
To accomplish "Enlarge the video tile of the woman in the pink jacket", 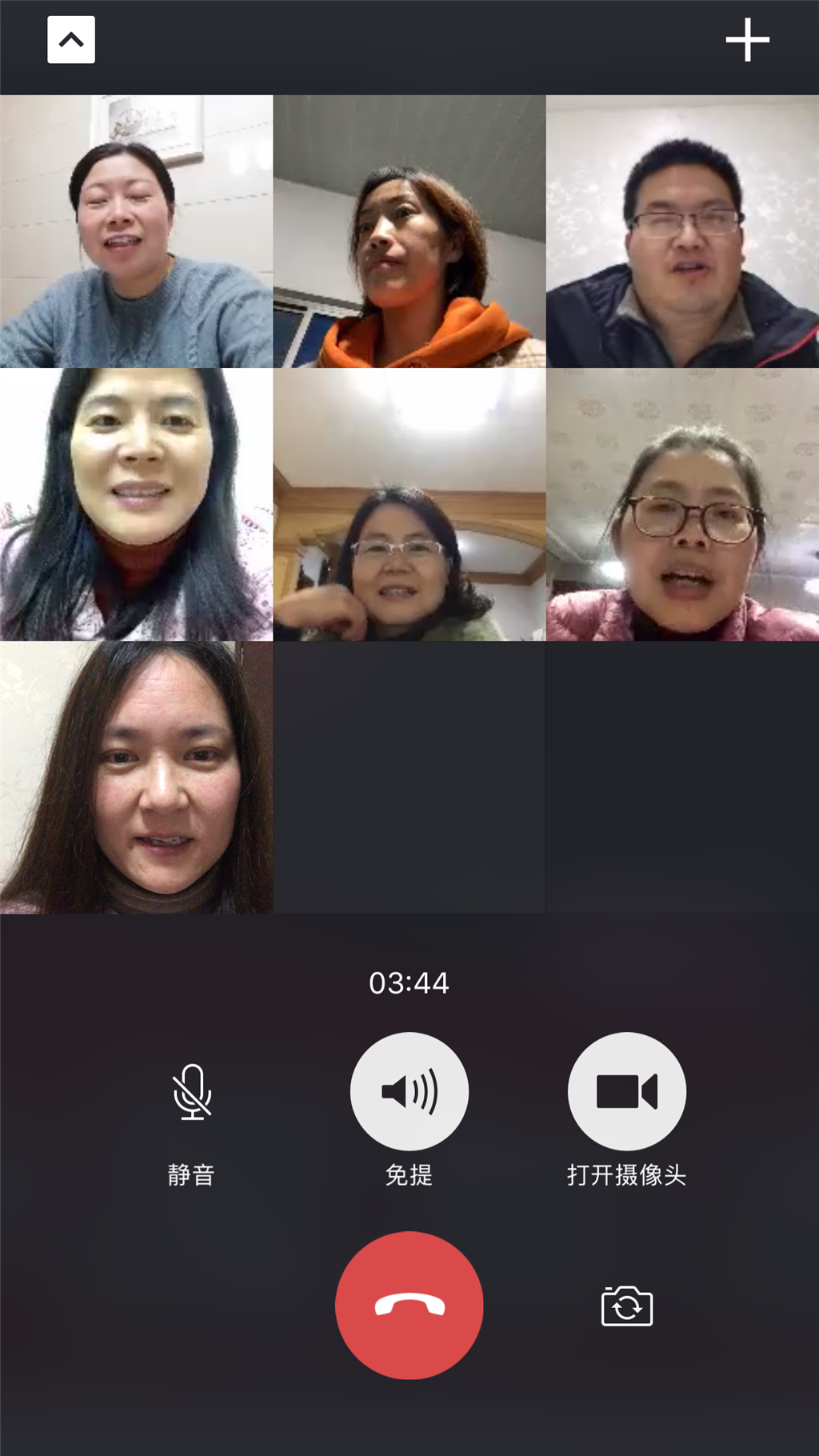I will pyautogui.click(x=682, y=505).
